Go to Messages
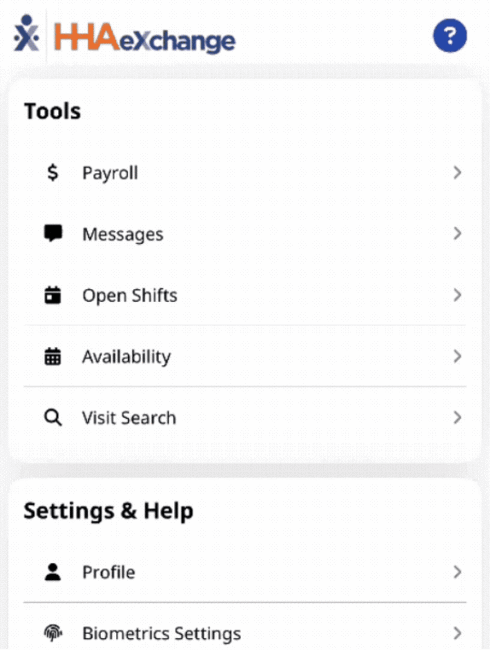490x650 pixels. (x=245, y=234)
